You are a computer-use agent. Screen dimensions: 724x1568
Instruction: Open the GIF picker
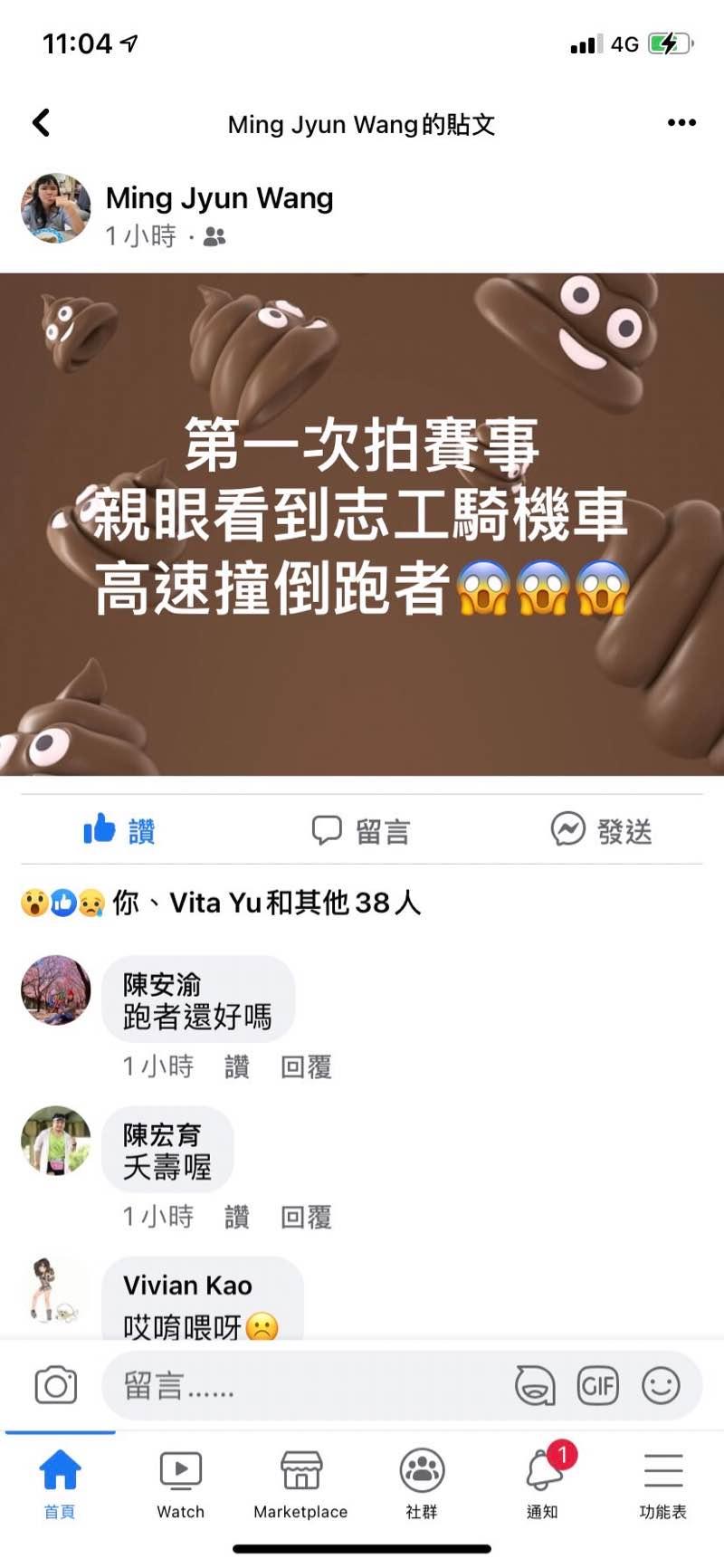coord(597,1385)
